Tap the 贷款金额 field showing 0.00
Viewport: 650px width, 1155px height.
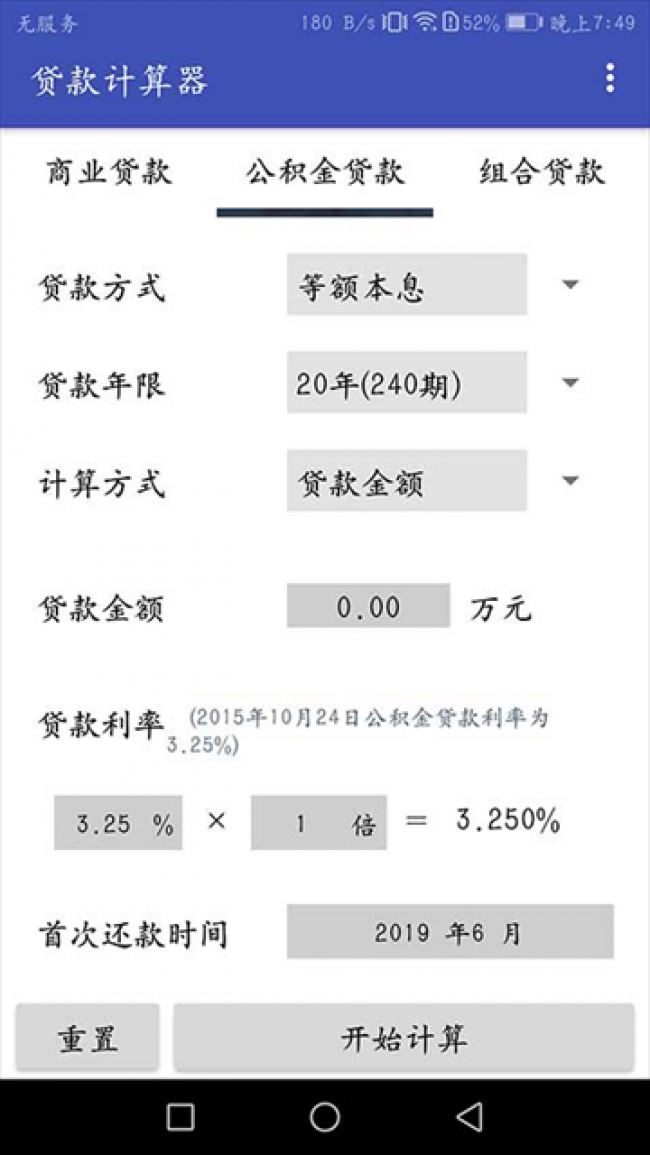pyautogui.click(x=368, y=607)
